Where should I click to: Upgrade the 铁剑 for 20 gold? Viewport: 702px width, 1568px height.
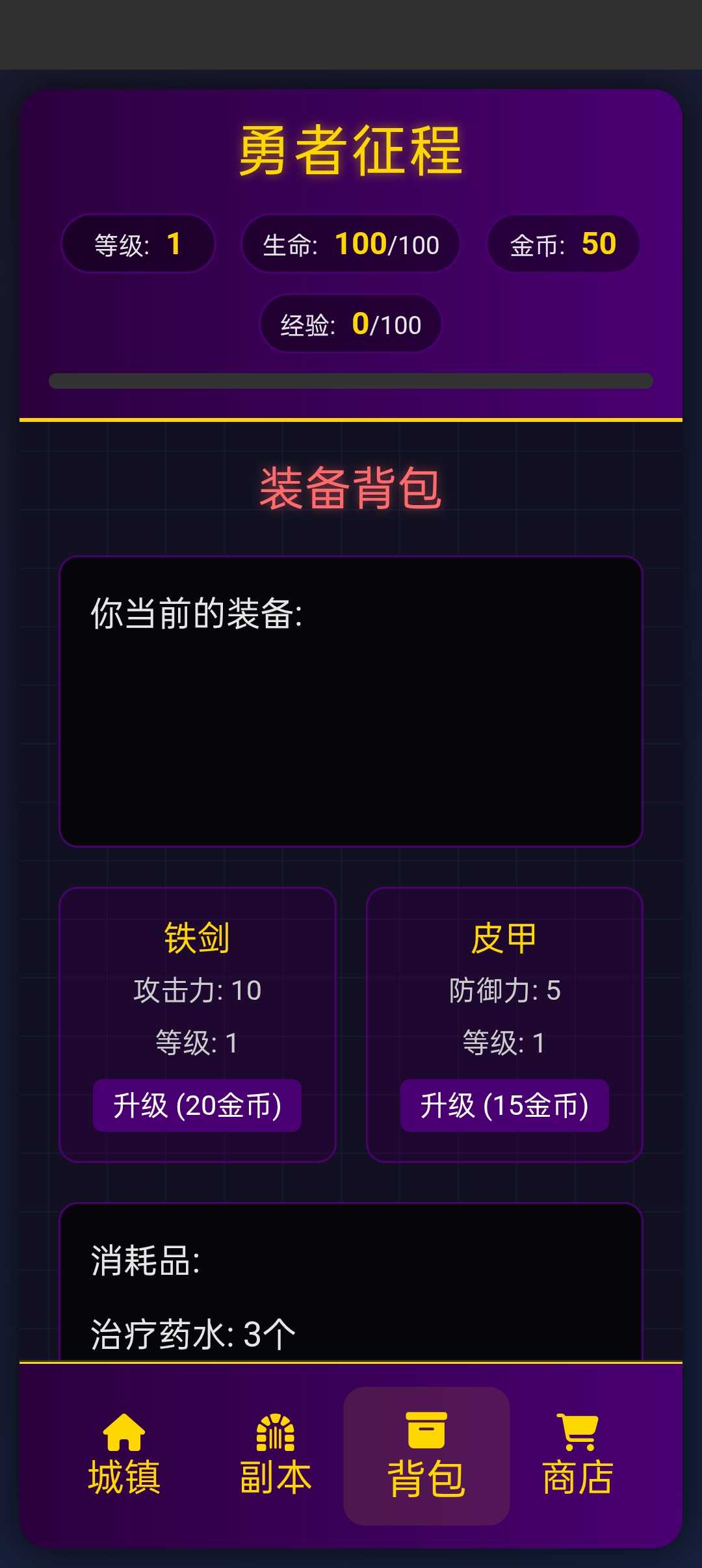tap(197, 1105)
